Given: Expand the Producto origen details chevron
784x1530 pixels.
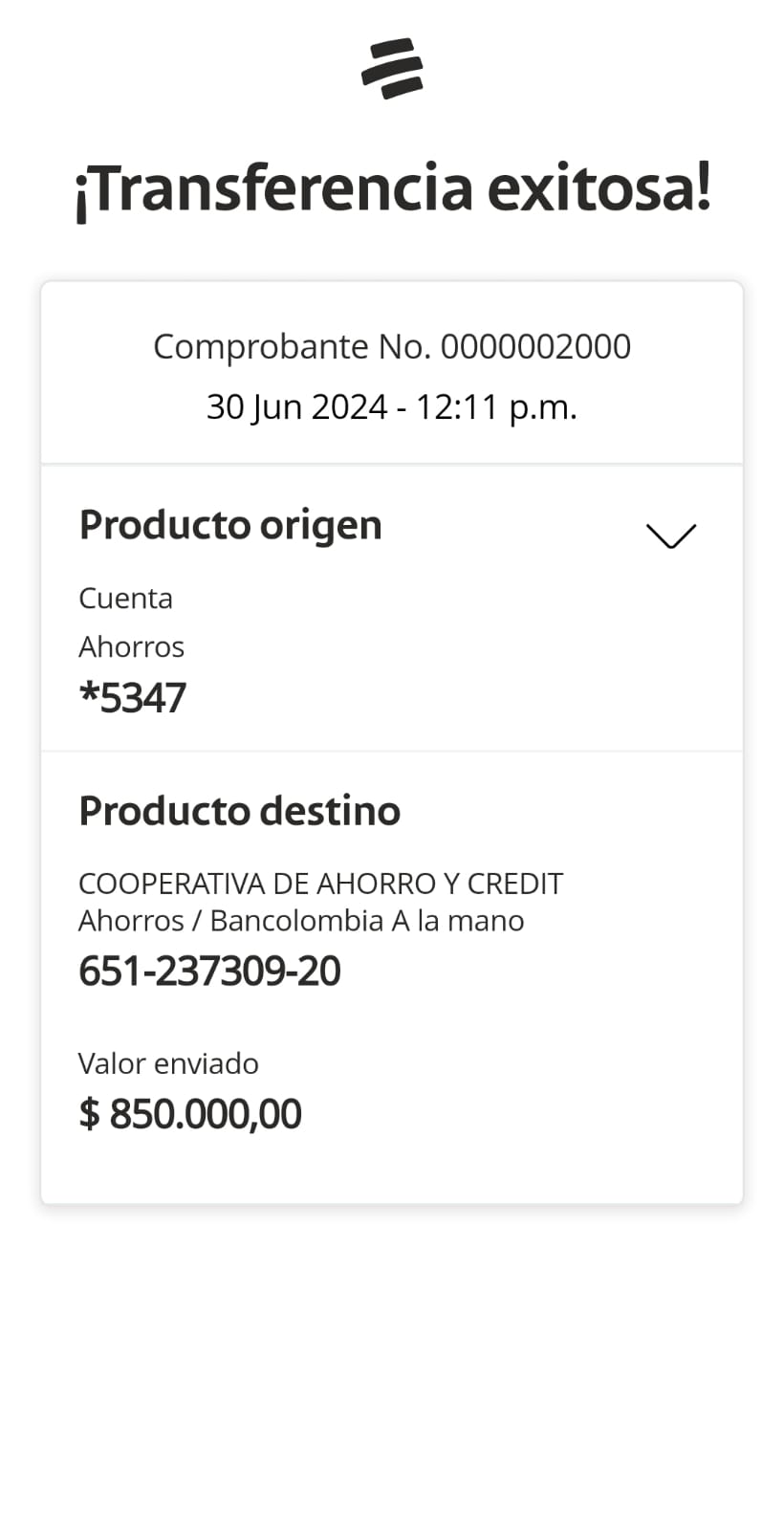Looking at the screenshot, I should 671,535.
